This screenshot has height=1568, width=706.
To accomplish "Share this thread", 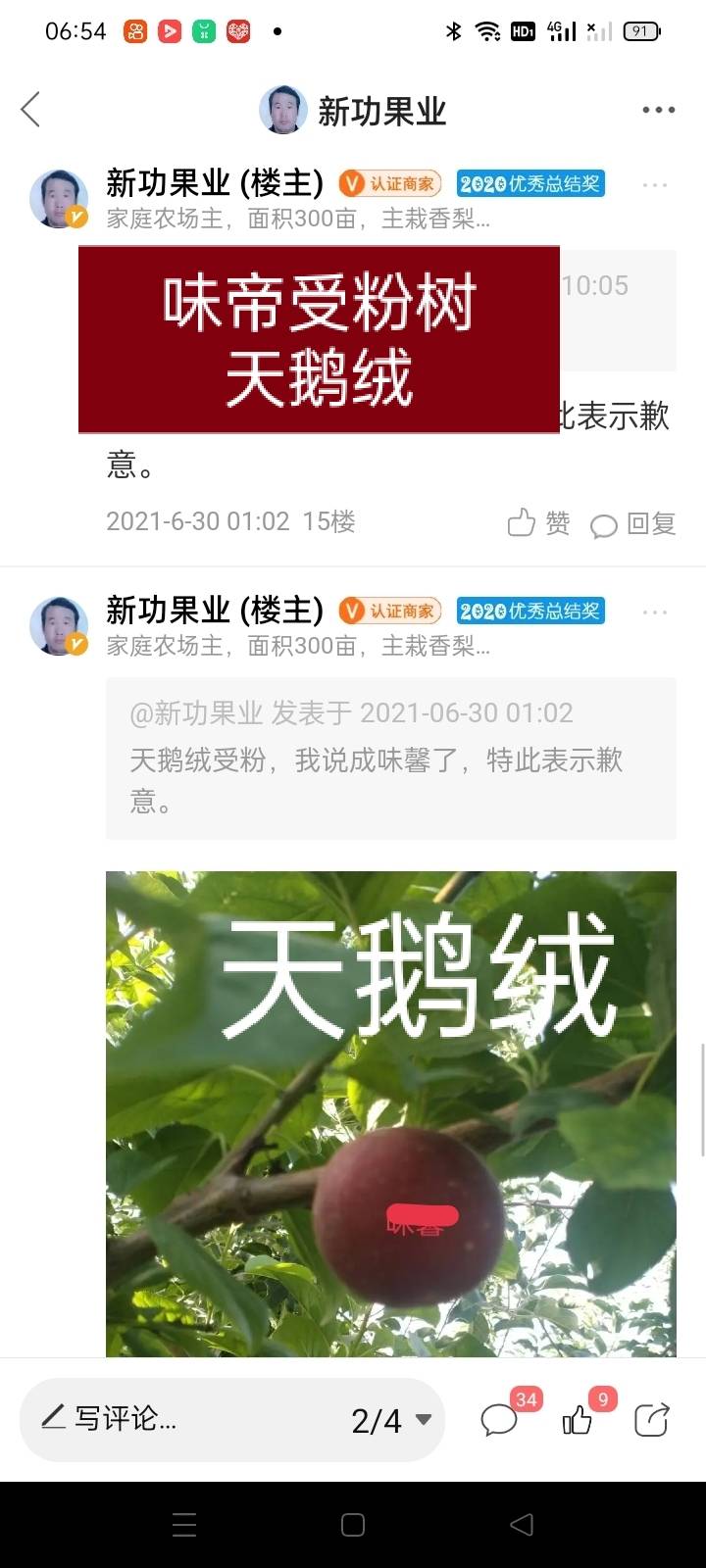I will (x=652, y=1419).
